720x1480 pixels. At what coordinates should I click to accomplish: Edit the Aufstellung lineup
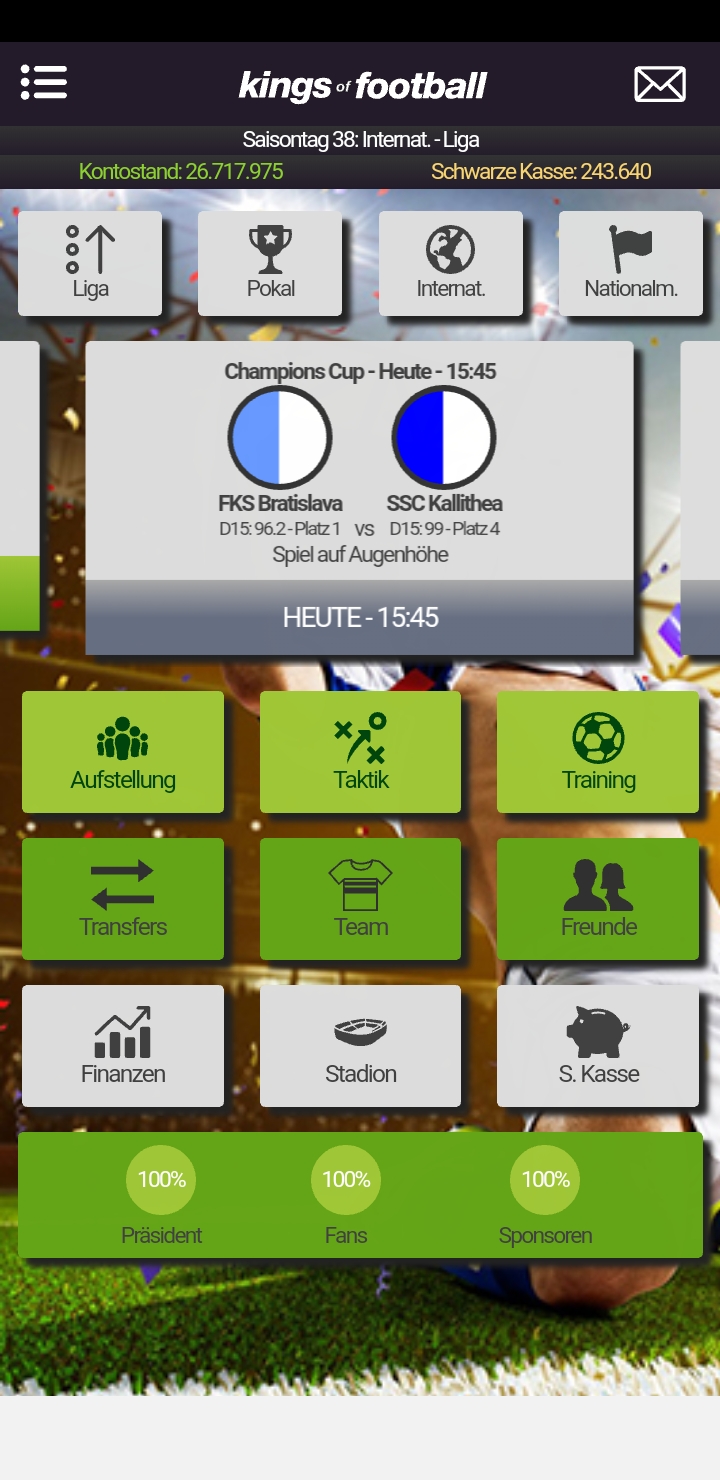(123, 752)
